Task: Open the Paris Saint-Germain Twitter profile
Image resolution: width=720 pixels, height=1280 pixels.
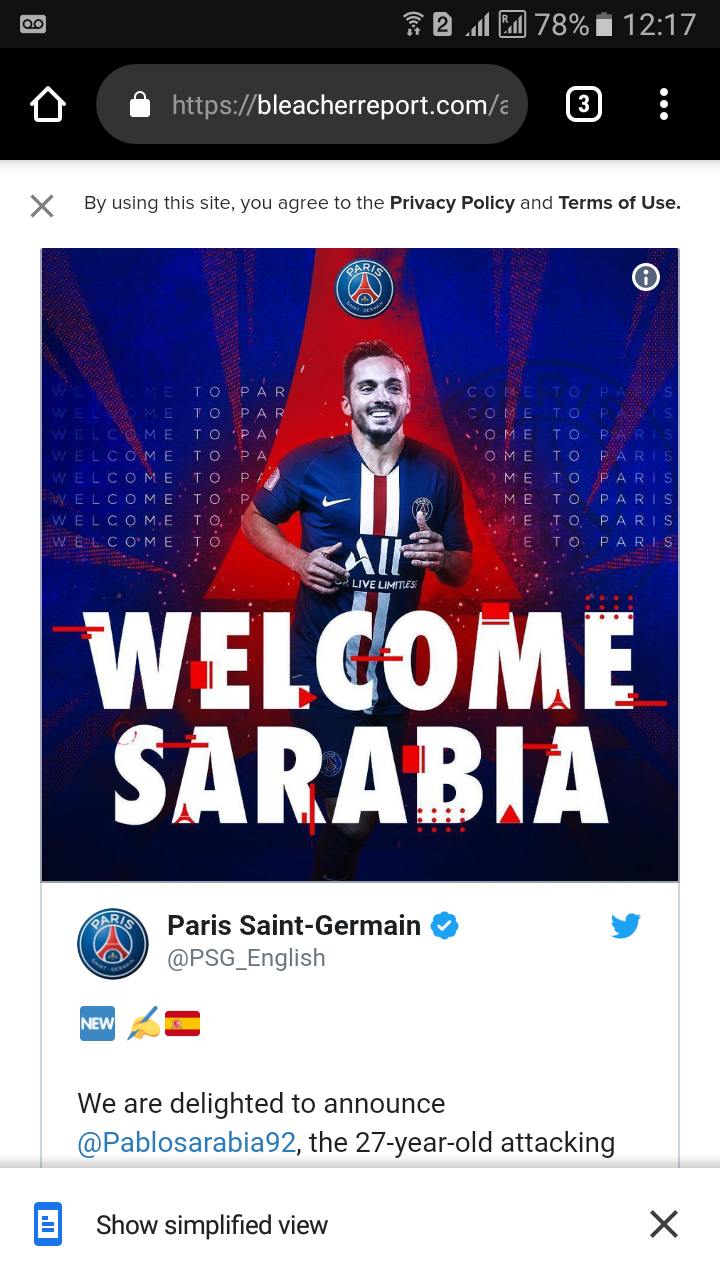Action: (293, 926)
